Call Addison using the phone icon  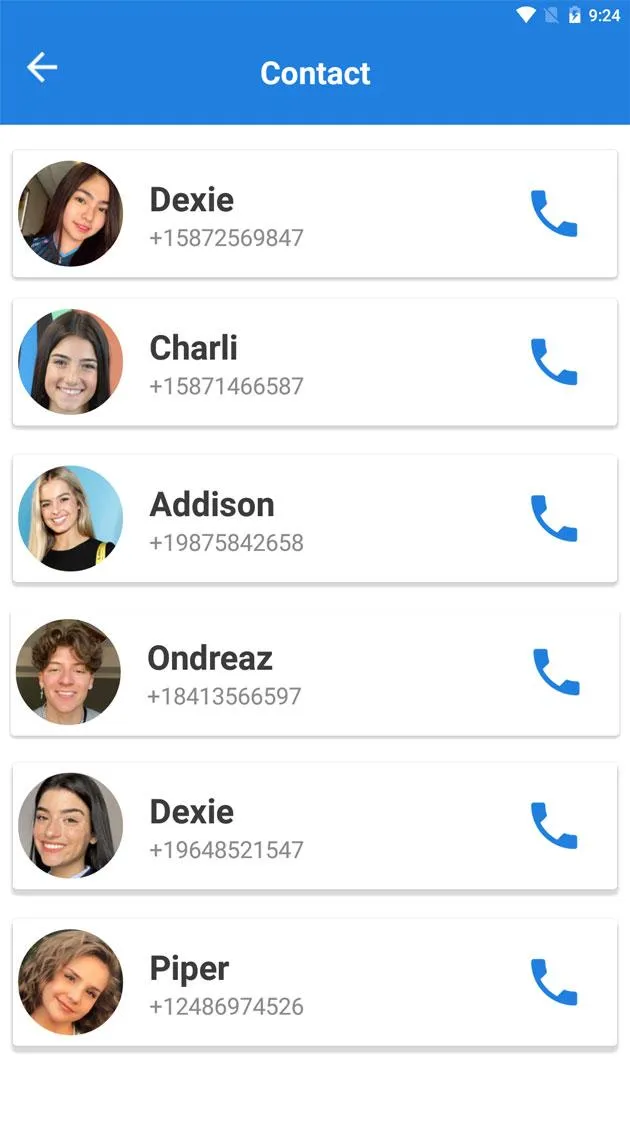click(x=554, y=518)
